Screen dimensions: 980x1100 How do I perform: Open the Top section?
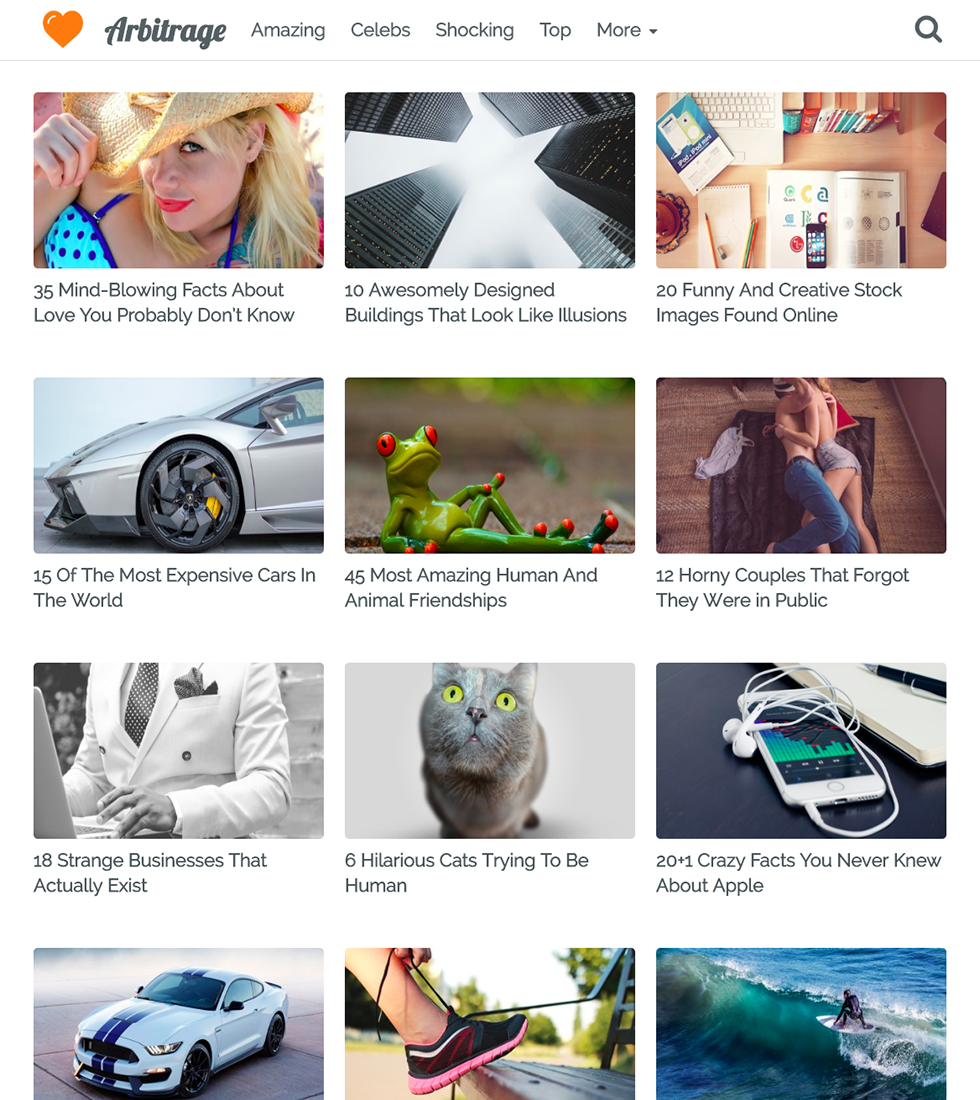pyautogui.click(x=555, y=30)
